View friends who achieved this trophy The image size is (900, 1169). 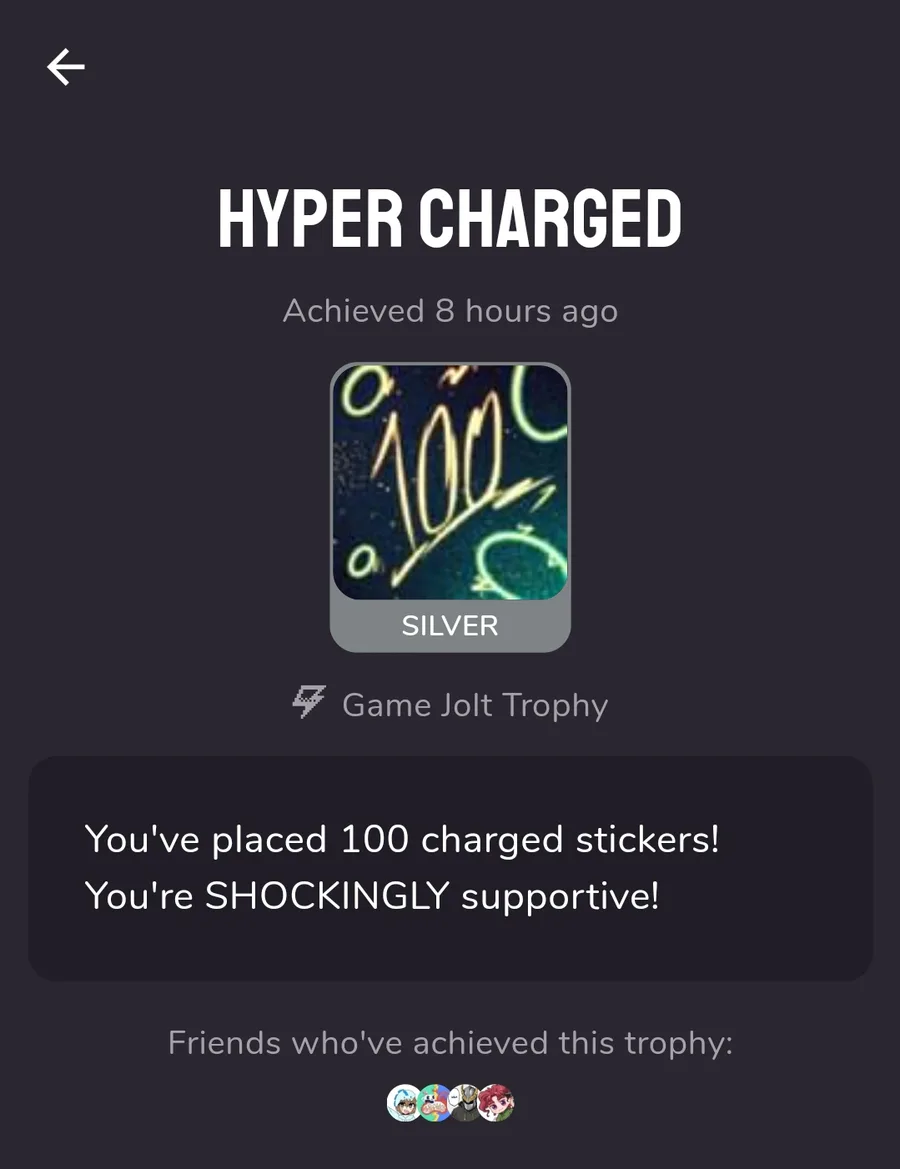tap(450, 1103)
